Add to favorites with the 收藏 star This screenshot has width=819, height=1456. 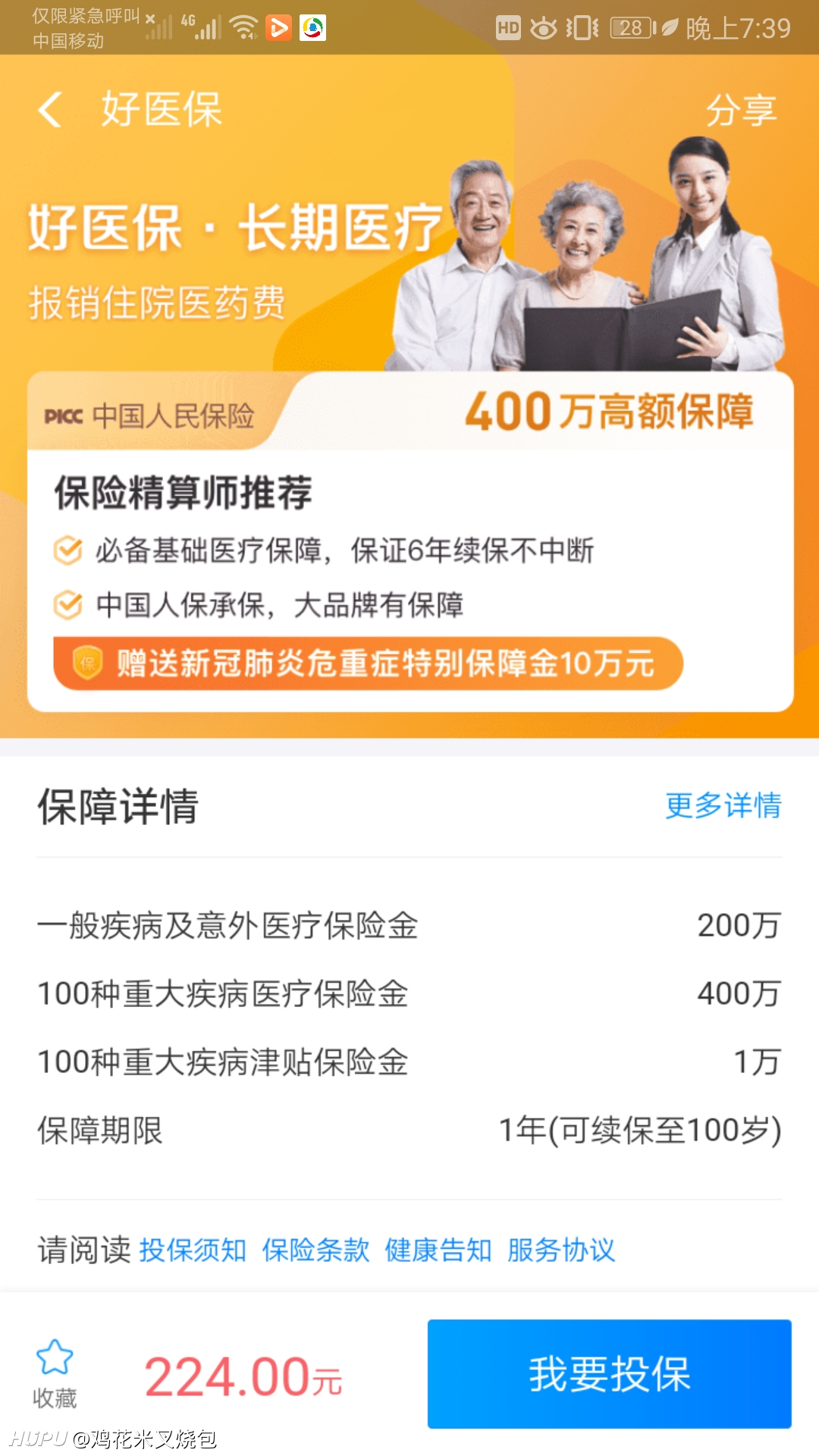click(55, 1373)
